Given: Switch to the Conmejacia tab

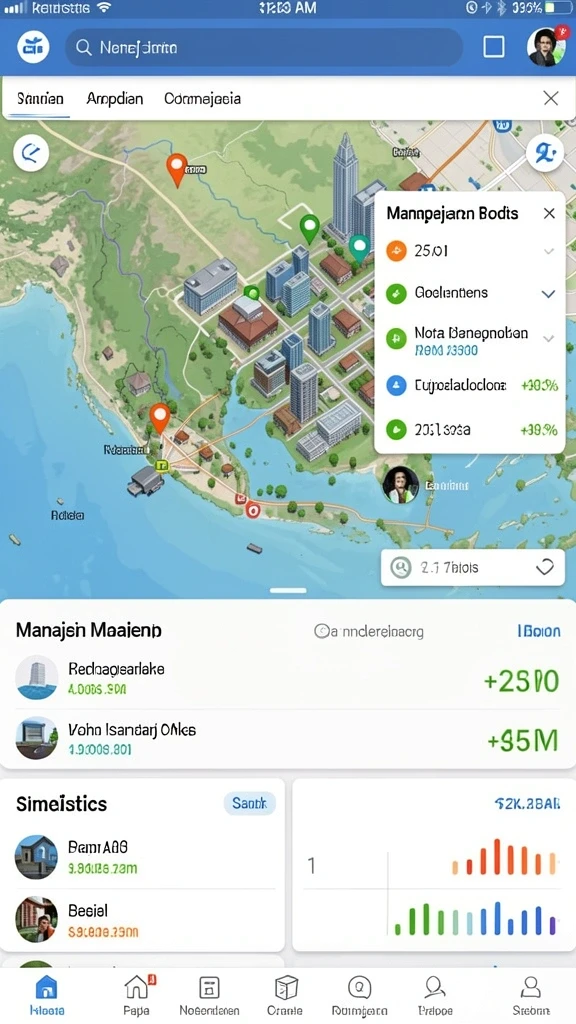Looking at the screenshot, I should pyautogui.click(x=202, y=99).
